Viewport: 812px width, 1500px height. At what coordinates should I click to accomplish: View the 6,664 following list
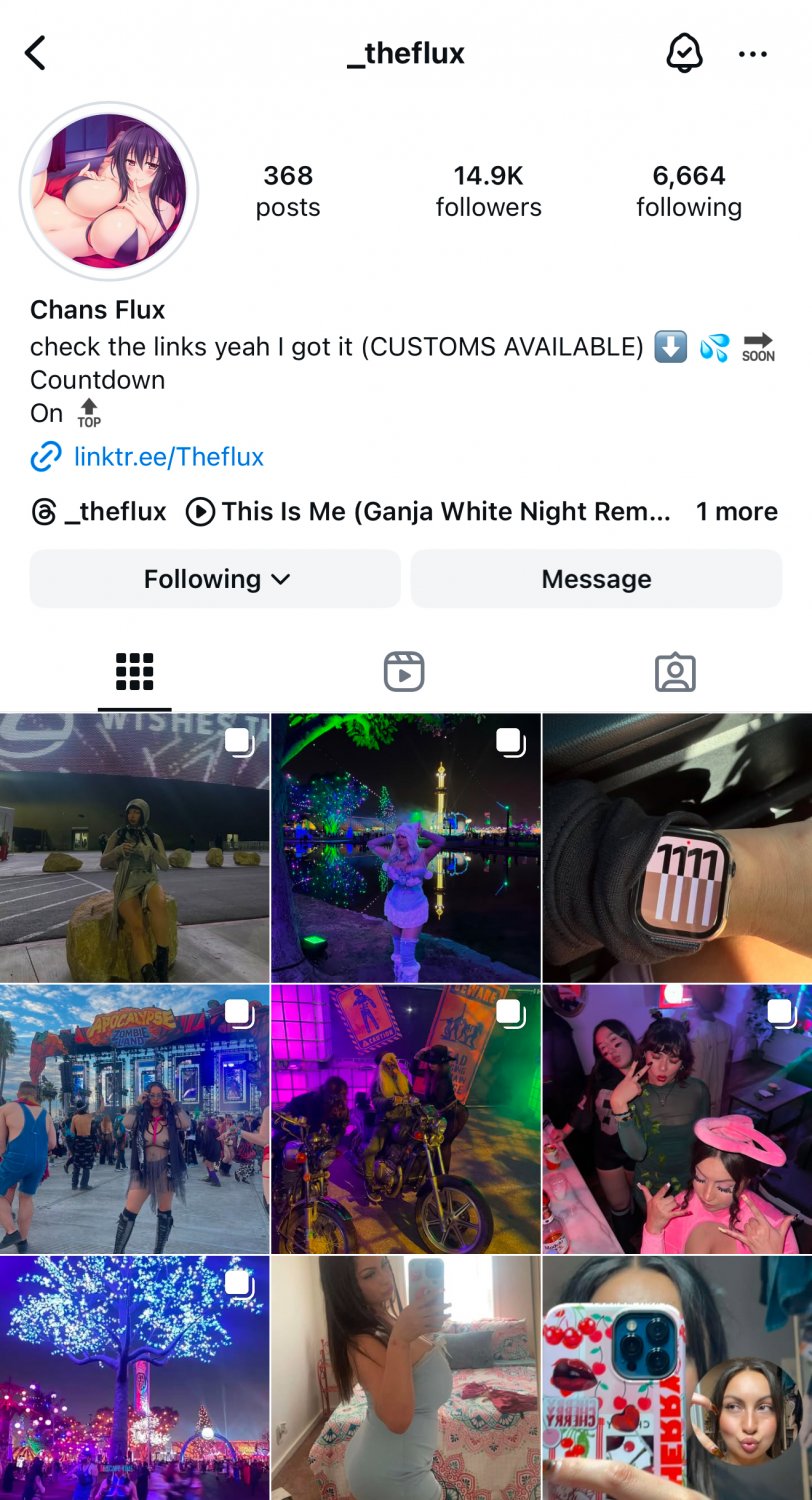tap(689, 191)
